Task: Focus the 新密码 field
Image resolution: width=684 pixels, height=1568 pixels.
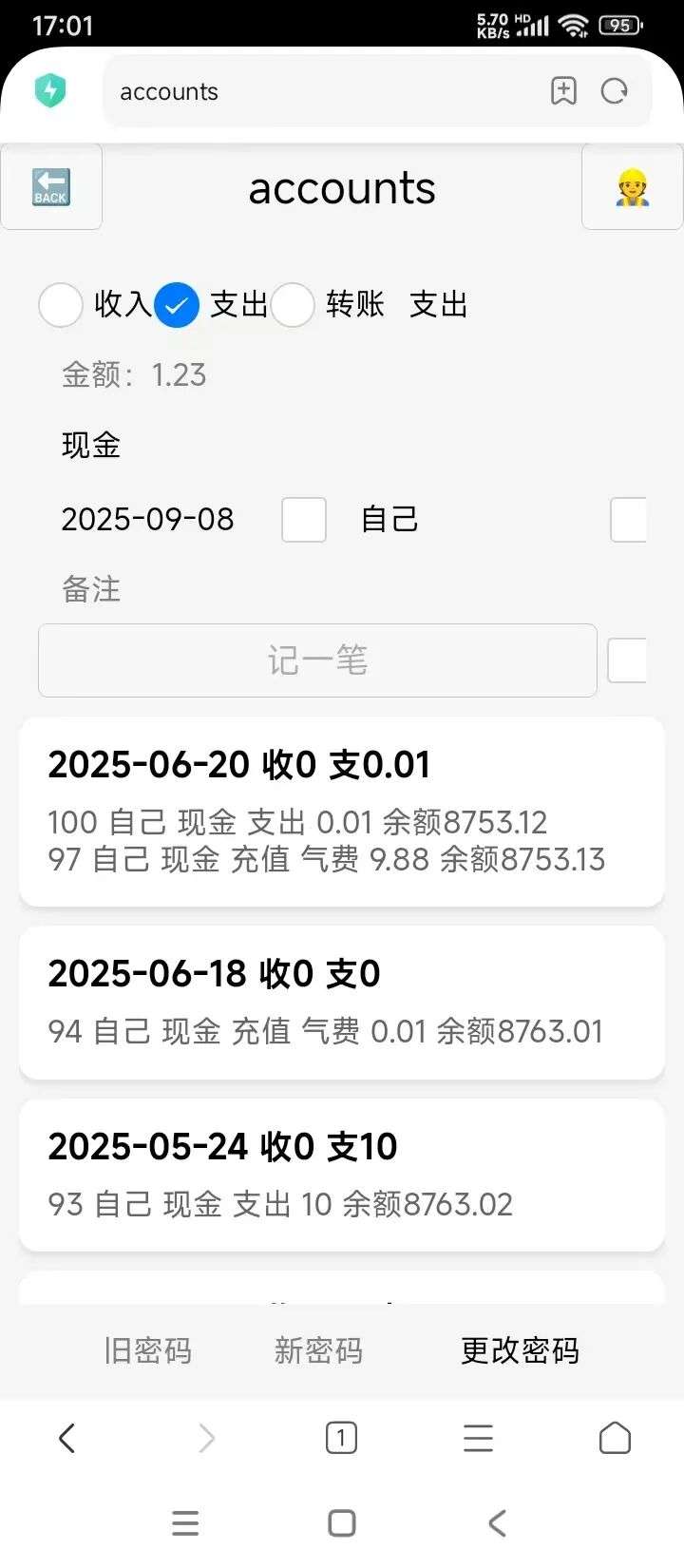Action: tap(319, 1350)
